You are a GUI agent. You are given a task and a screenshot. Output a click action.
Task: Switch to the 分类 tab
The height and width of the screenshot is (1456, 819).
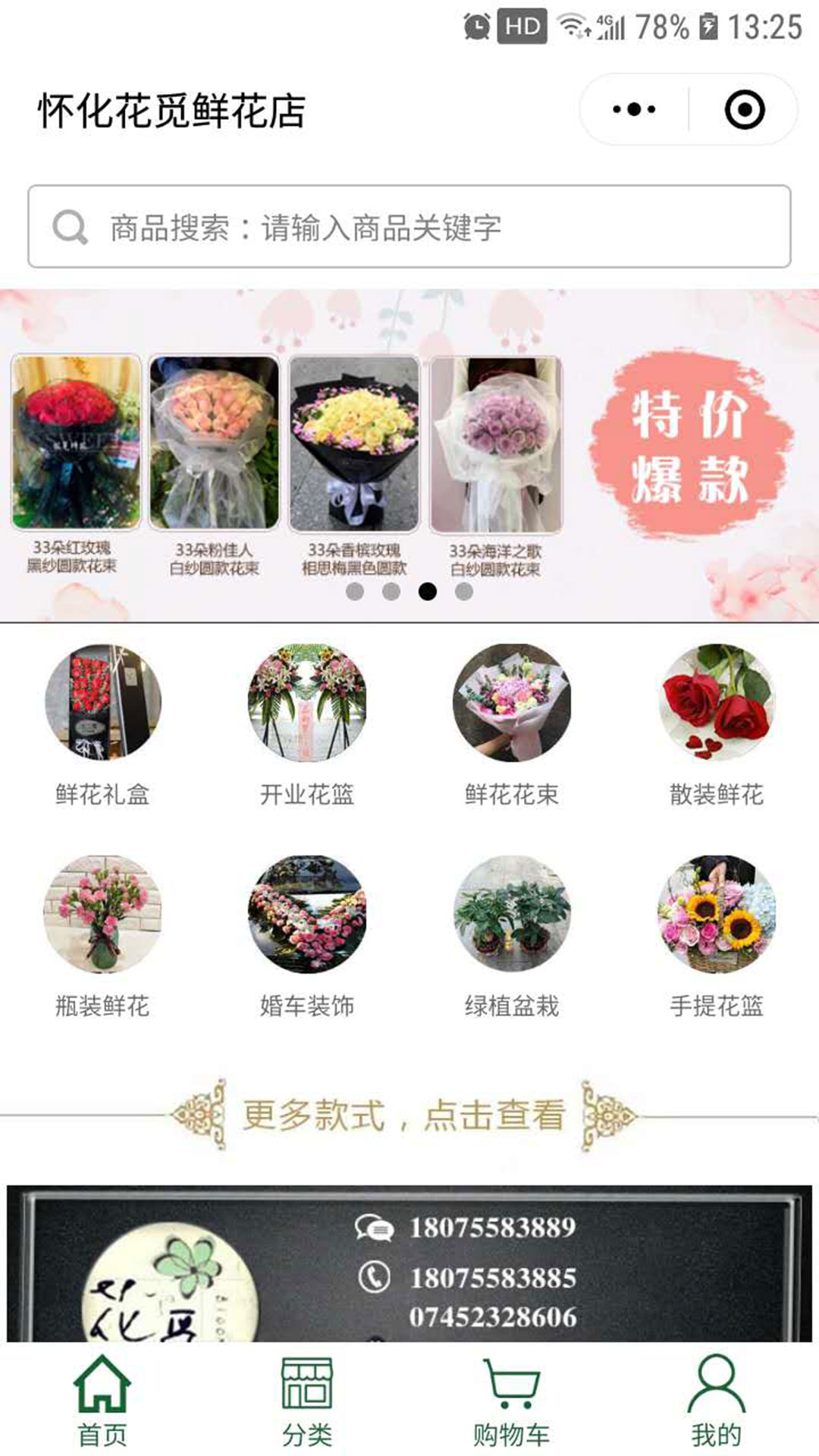(x=307, y=1401)
